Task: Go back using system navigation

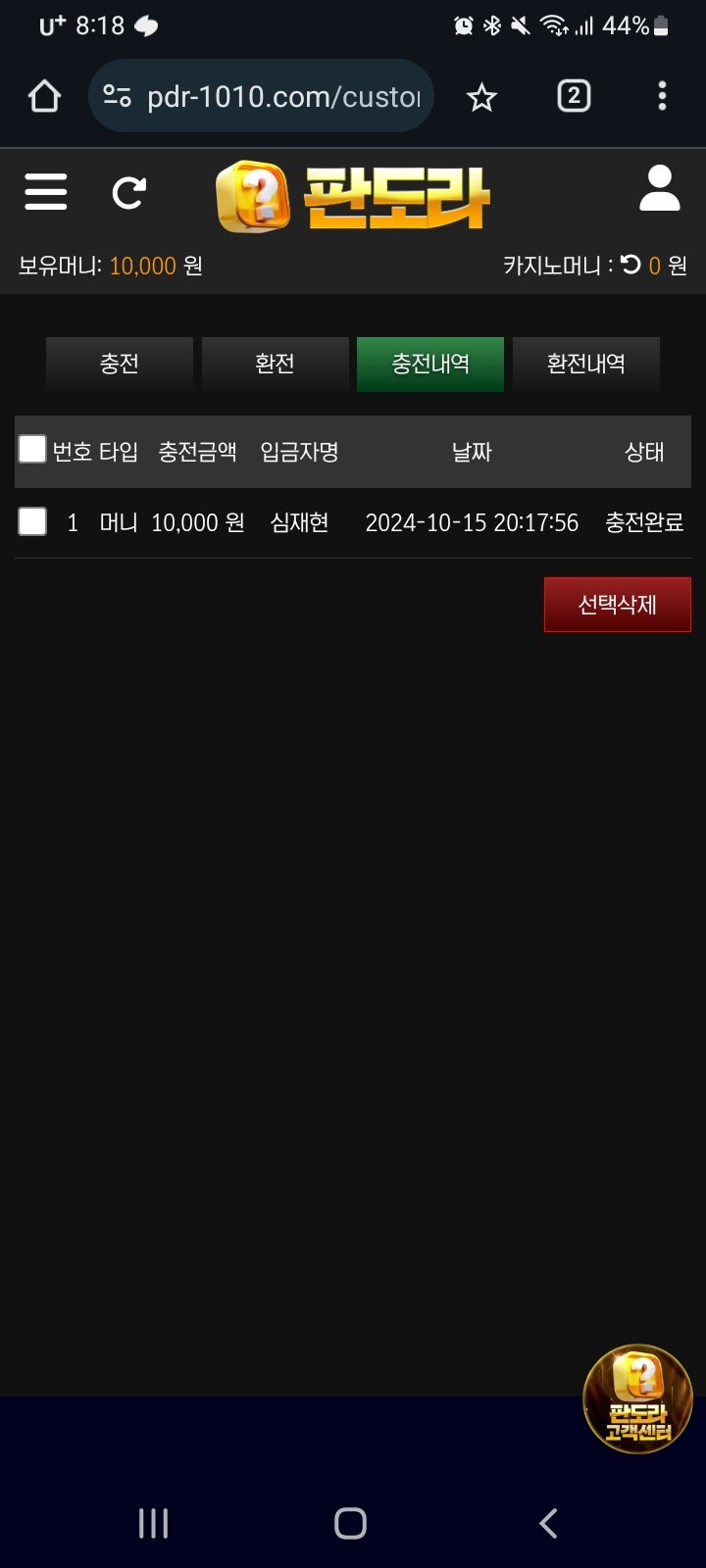Action: [x=548, y=1523]
